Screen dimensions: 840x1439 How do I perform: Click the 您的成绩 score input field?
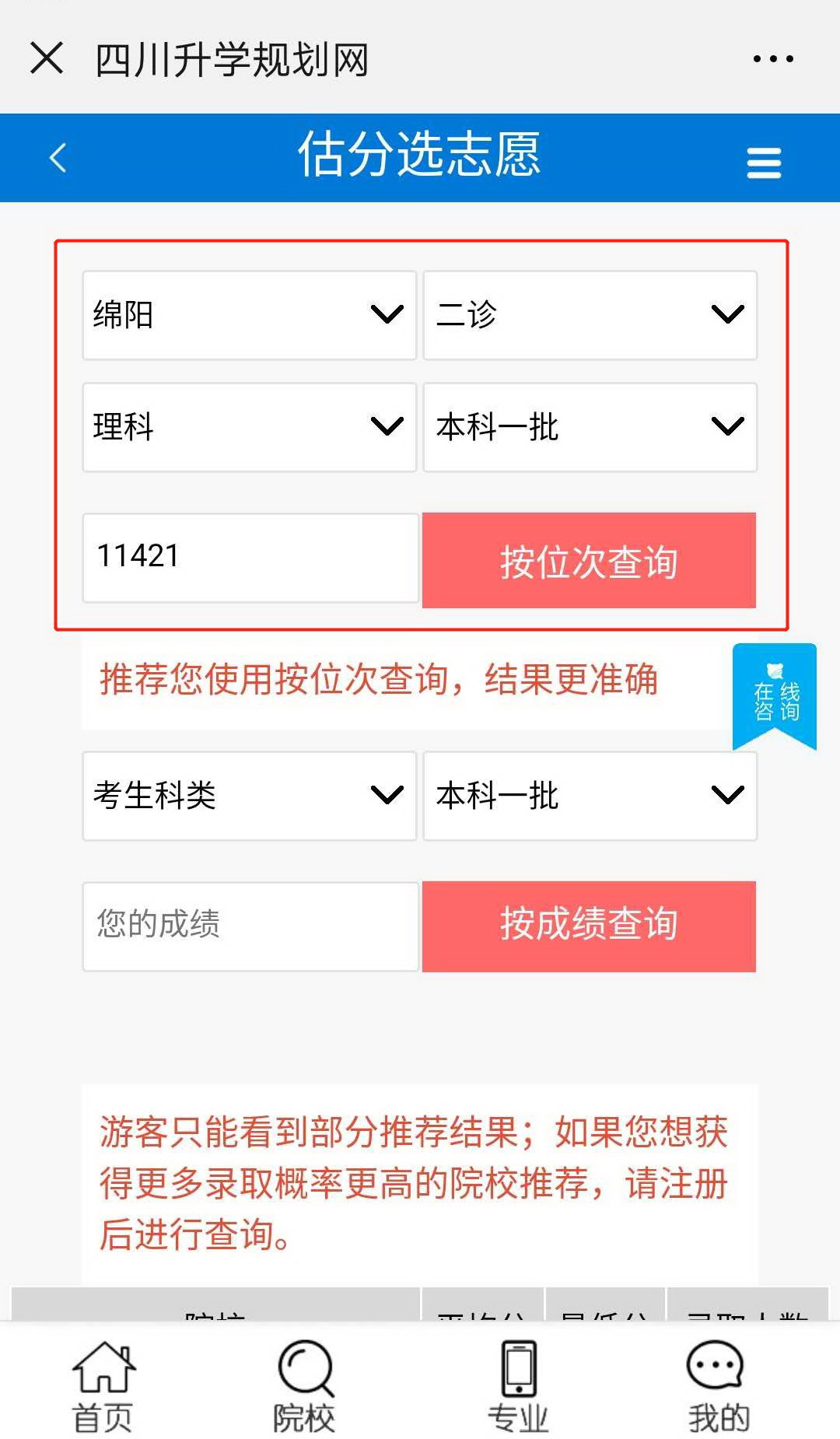tap(249, 926)
